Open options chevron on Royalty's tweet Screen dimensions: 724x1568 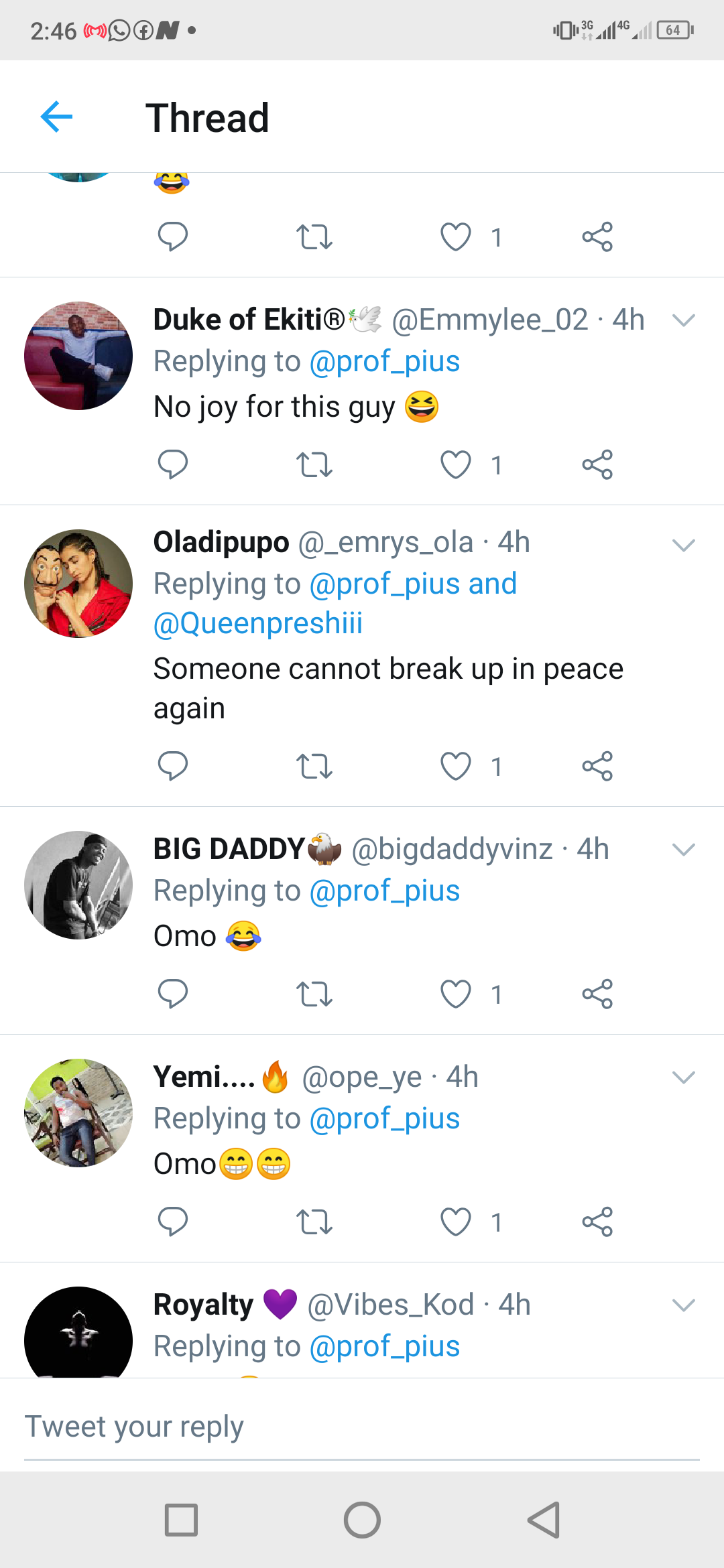683,1305
